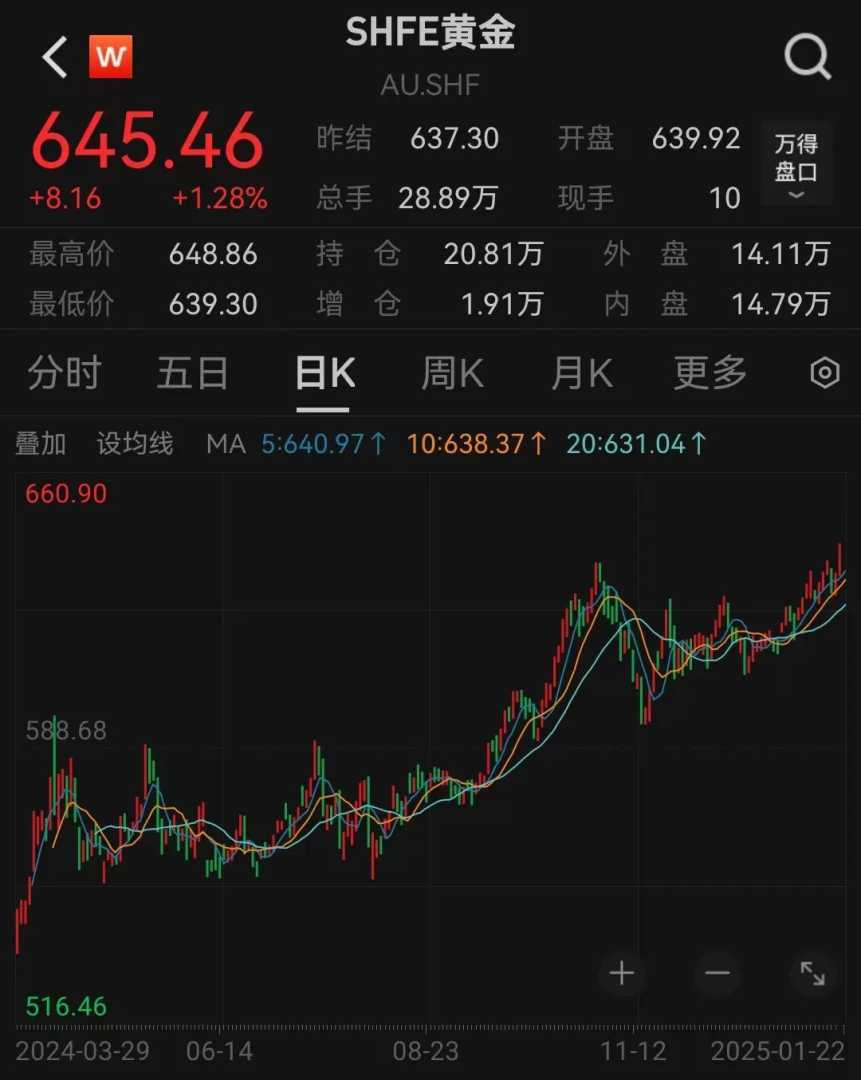Expand the 万得盘口 dropdown
Viewport: 861px width, 1080px height.
(796, 165)
